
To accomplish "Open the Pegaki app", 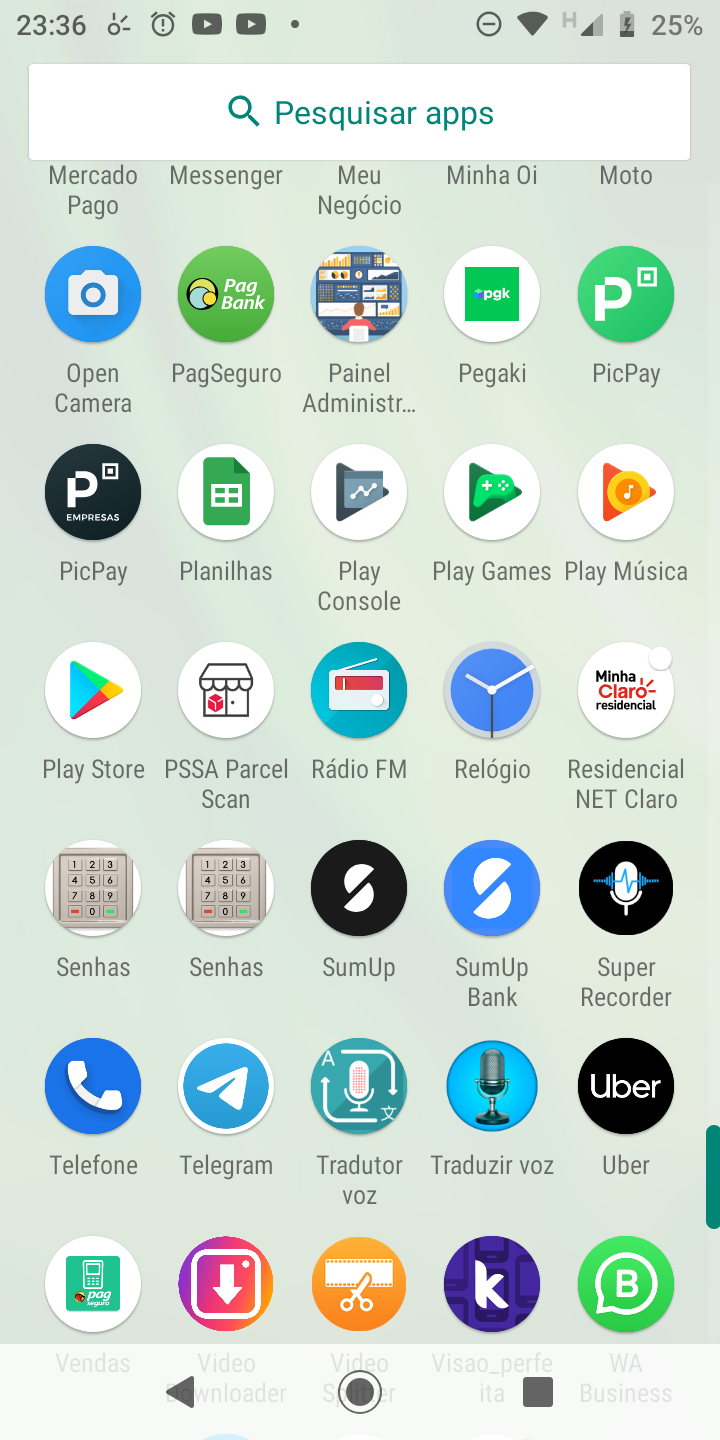I will (x=492, y=294).
